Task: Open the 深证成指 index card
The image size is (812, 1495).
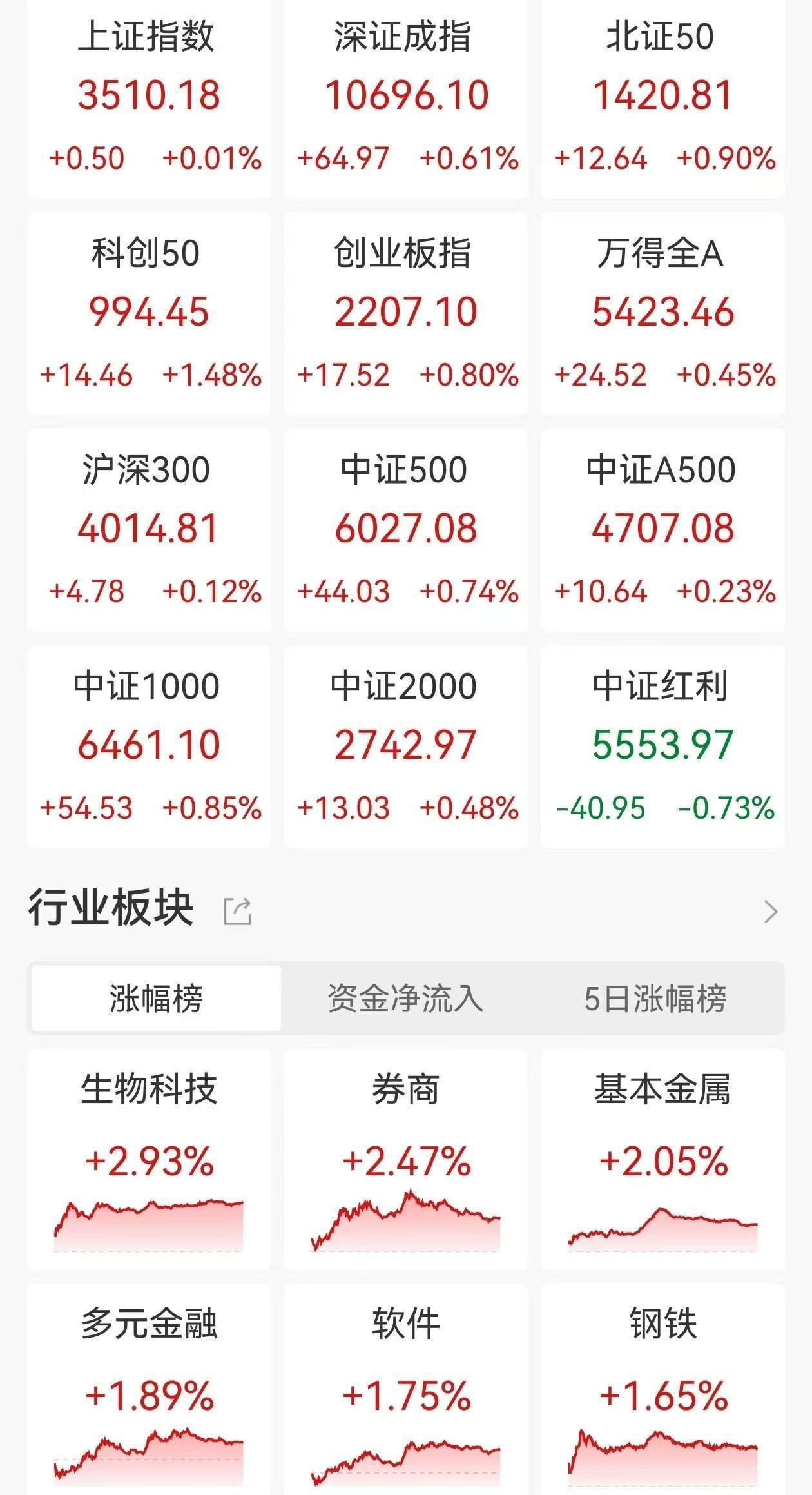Action: point(406,99)
